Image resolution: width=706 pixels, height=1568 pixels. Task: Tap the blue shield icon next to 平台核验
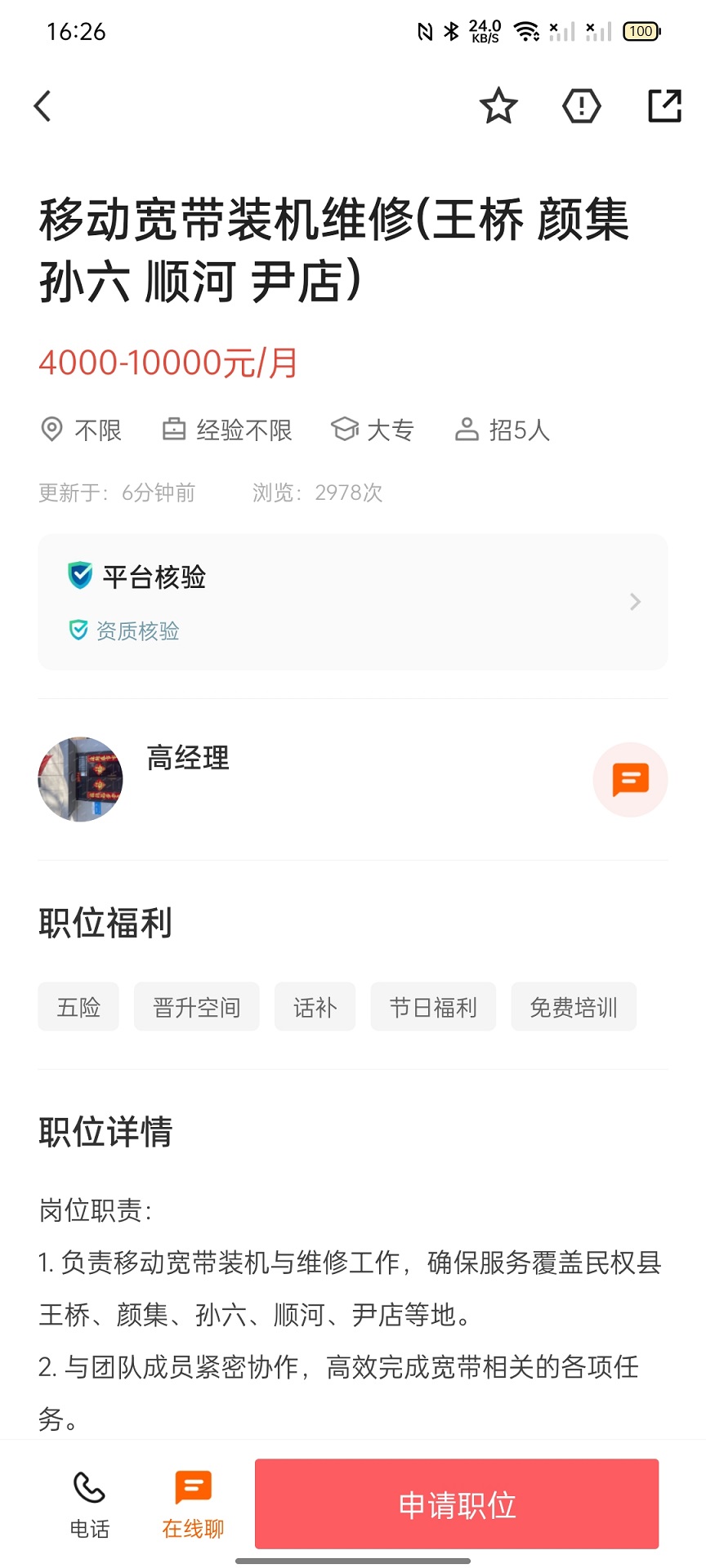pos(79,577)
